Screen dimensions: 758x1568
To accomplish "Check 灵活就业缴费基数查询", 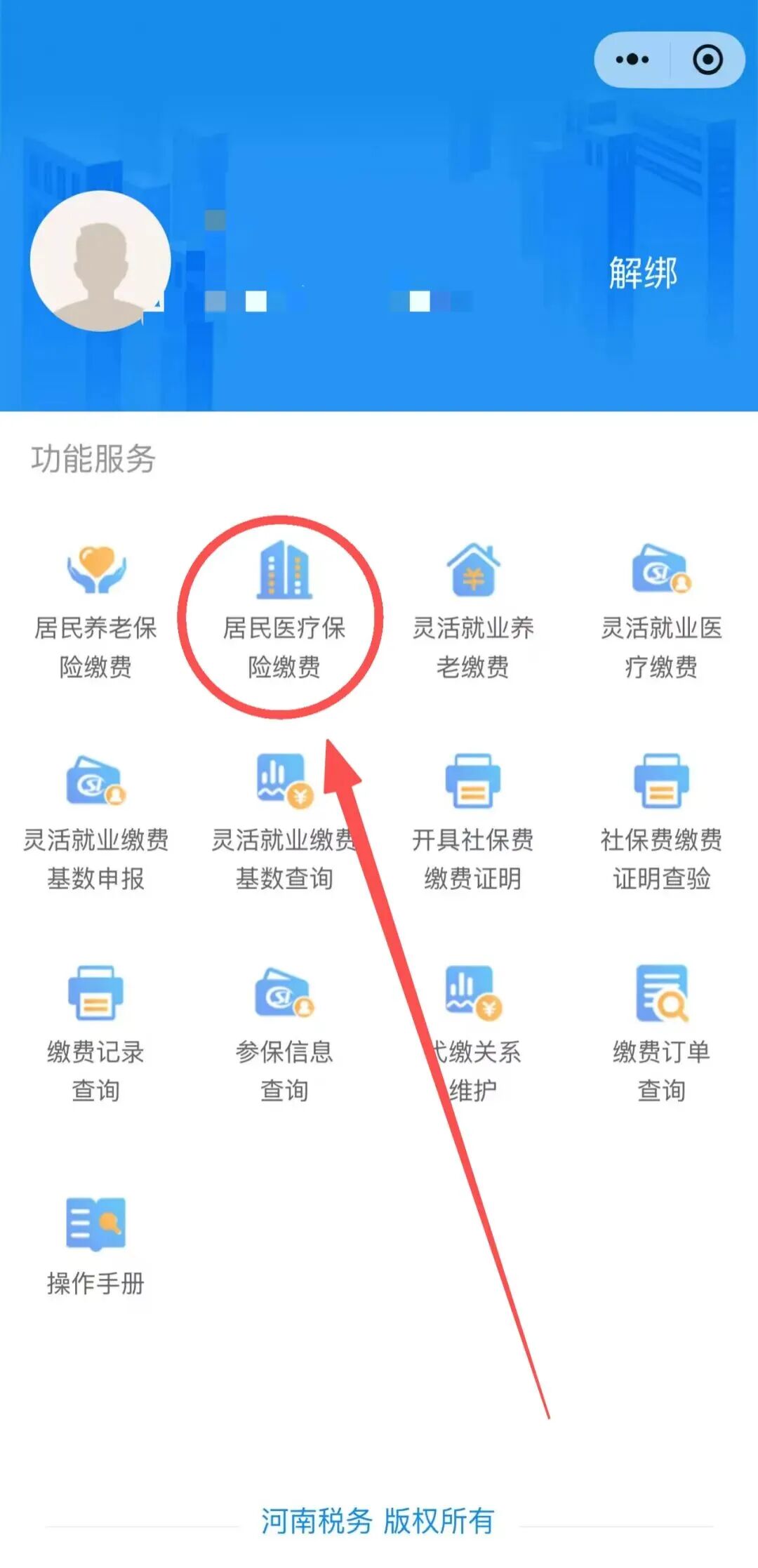I will 284,821.
